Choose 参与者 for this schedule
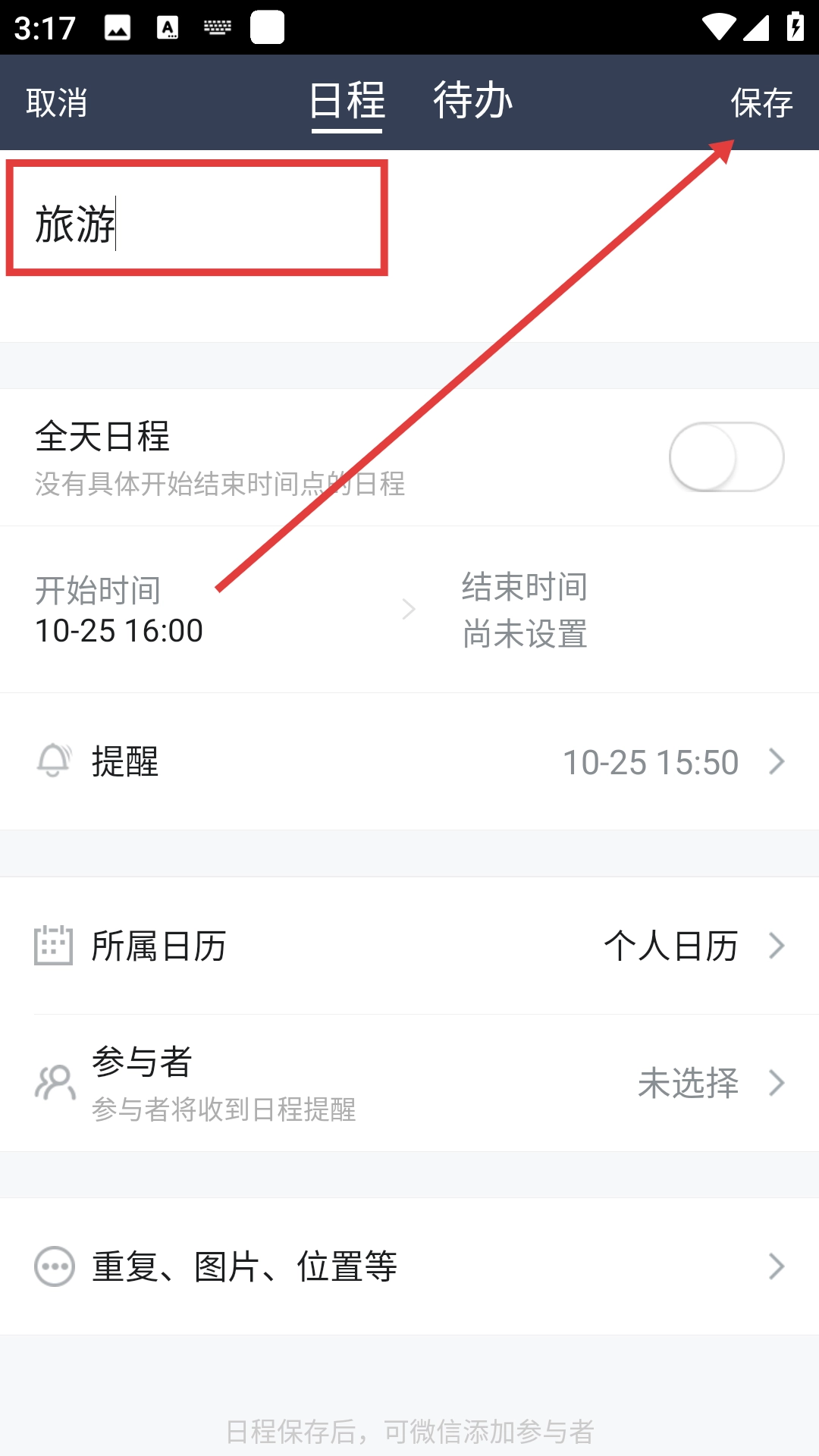The width and height of the screenshot is (819, 1456). 409,1083
